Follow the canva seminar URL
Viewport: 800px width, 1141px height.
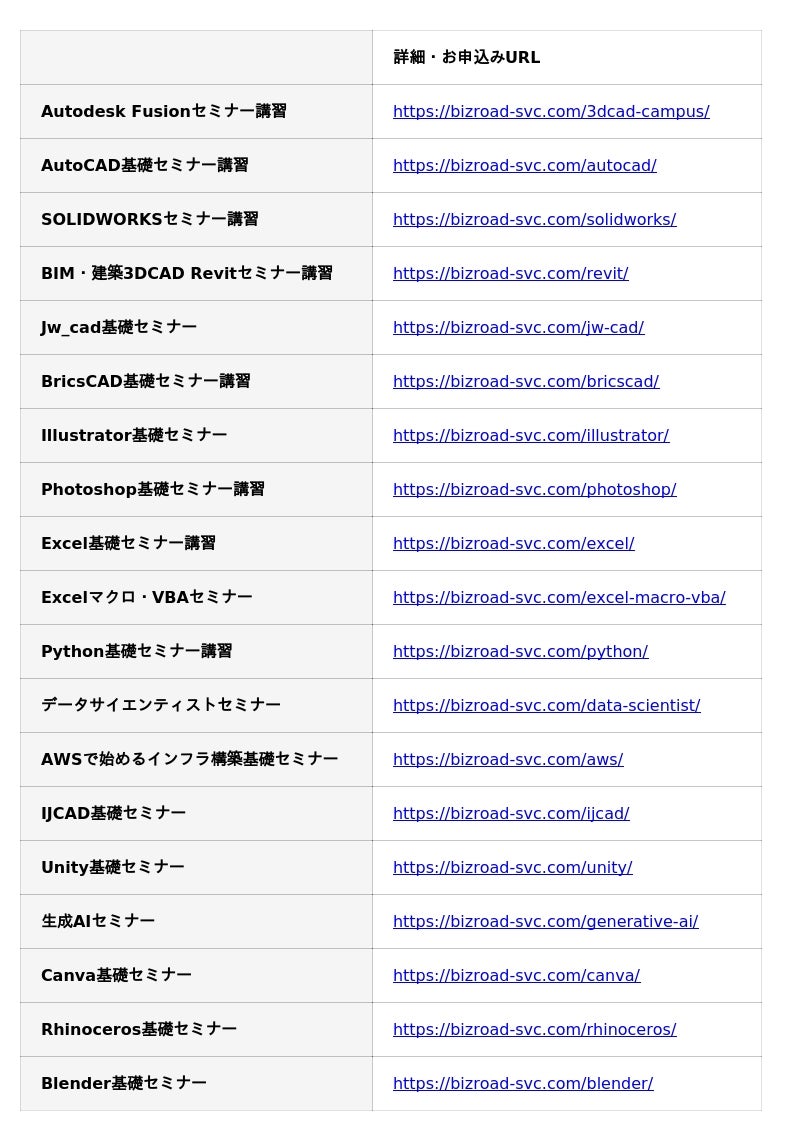tap(516, 976)
